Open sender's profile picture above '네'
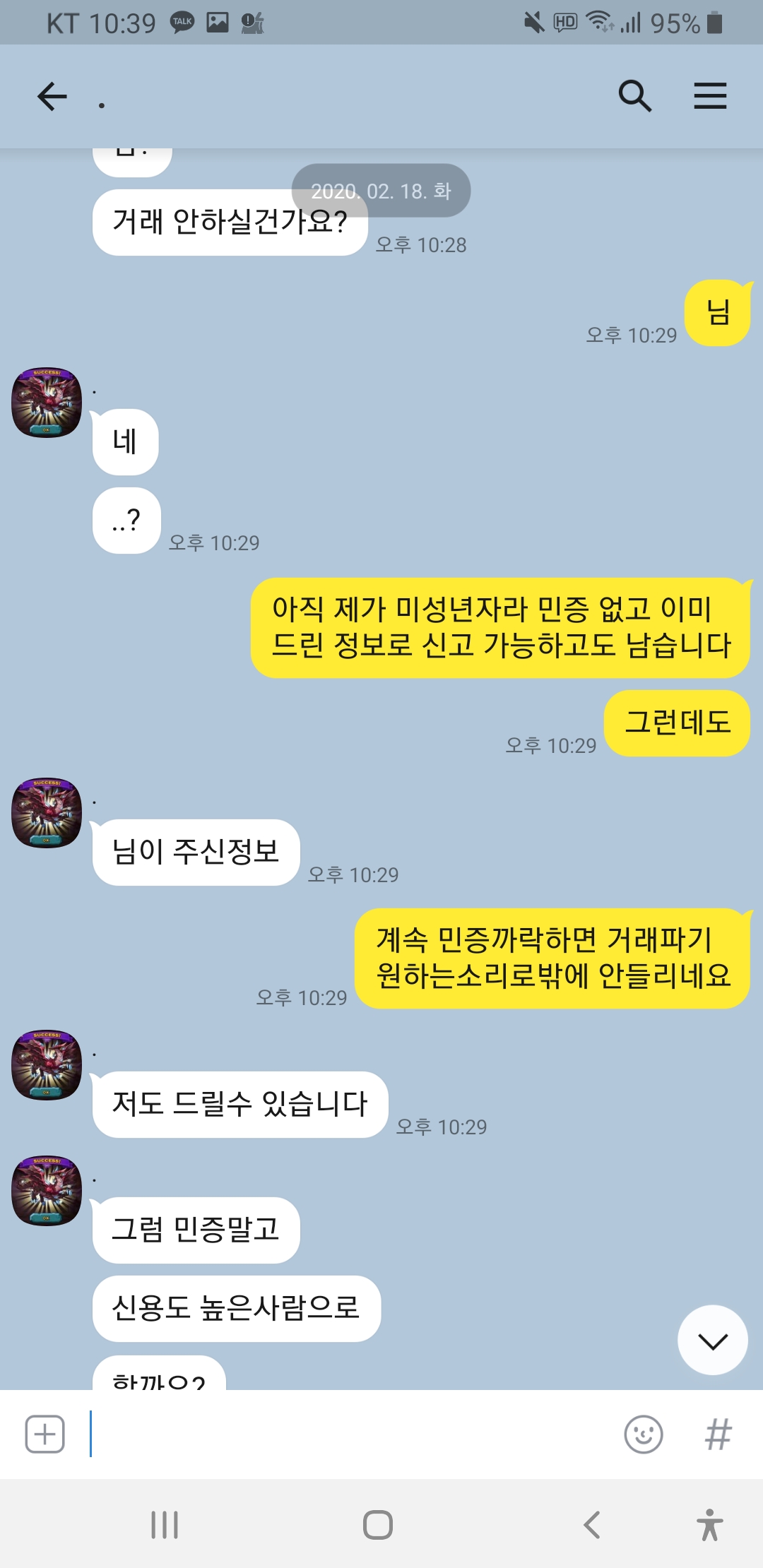763x1568 pixels. pos(47,403)
